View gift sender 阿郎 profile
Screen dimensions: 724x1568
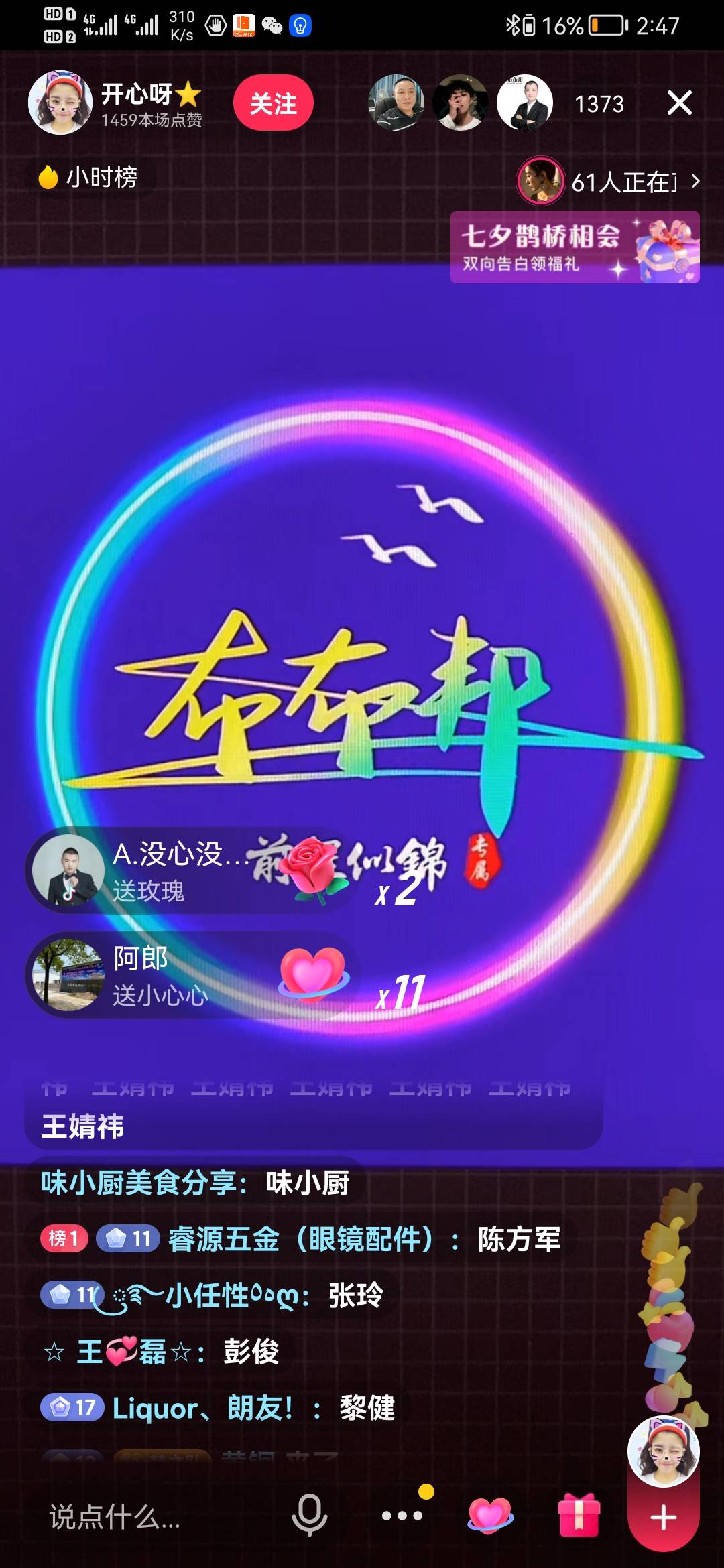click(68, 975)
